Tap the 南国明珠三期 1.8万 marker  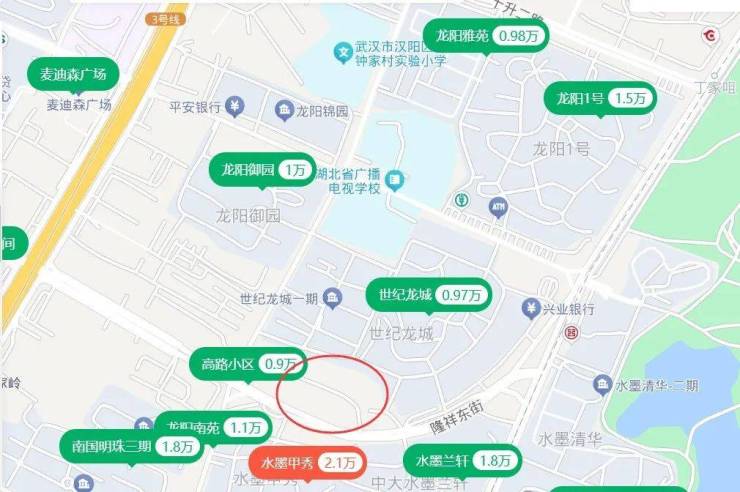point(132,446)
